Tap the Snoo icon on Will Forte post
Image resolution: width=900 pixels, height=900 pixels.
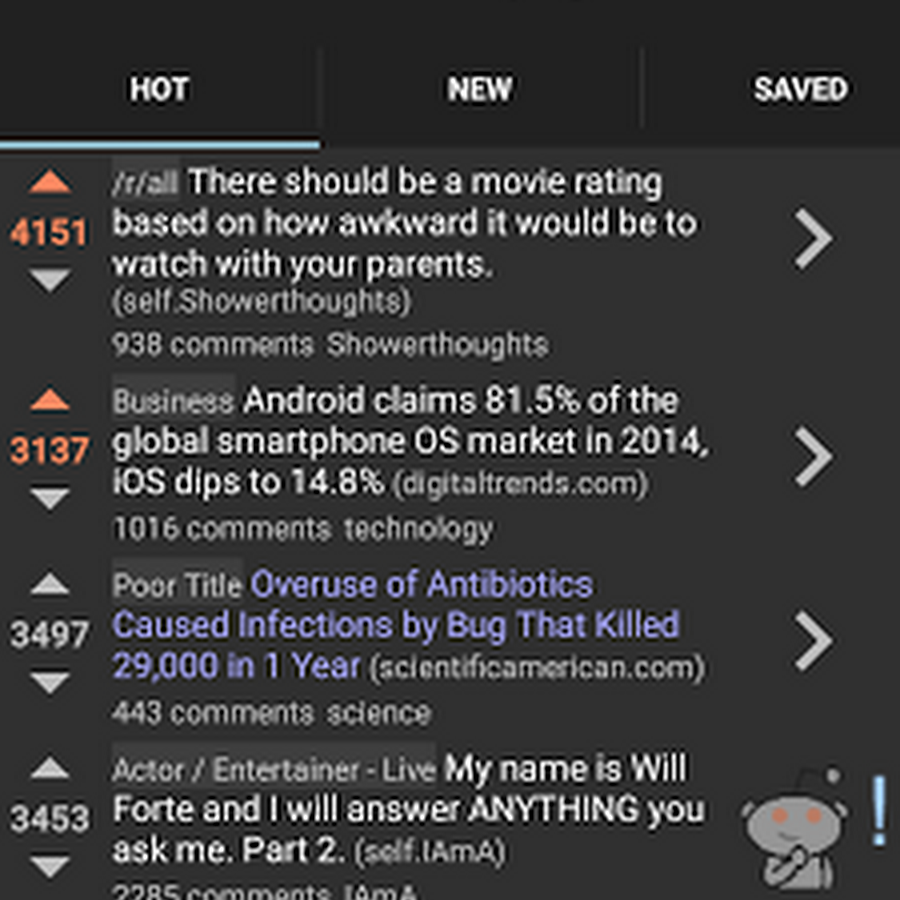795,825
